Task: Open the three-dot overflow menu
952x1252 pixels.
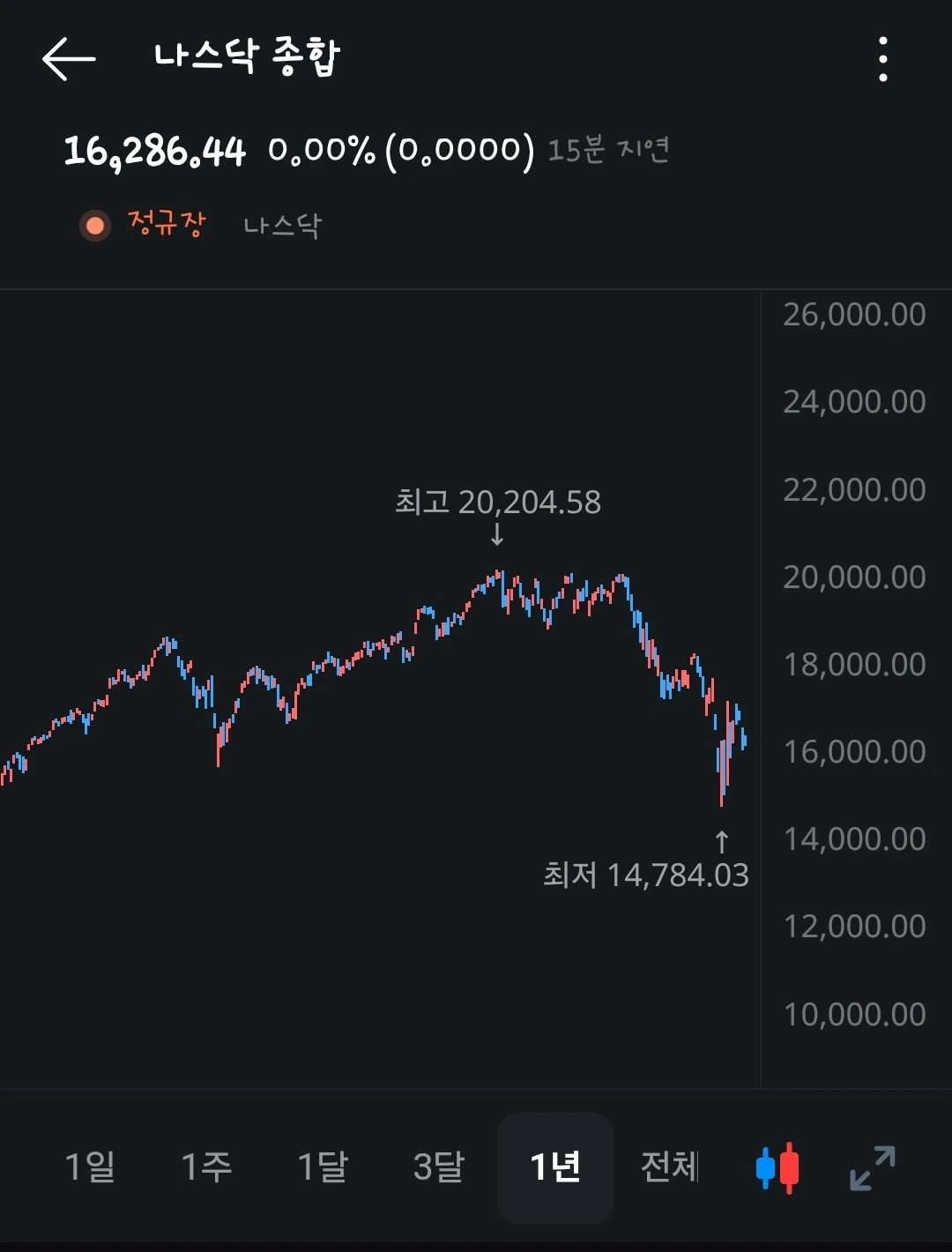Action: [x=883, y=59]
